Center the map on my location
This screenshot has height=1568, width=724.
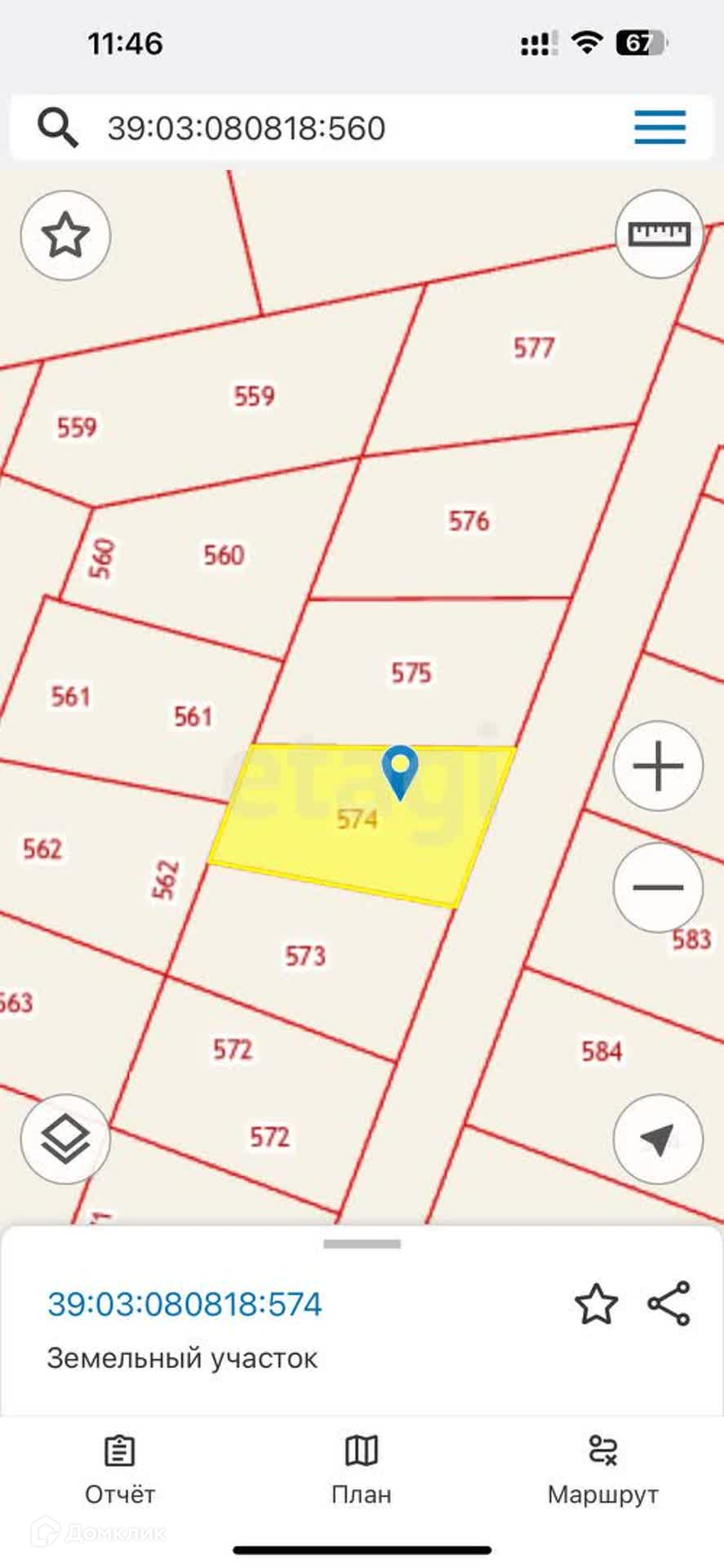(658, 1138)
